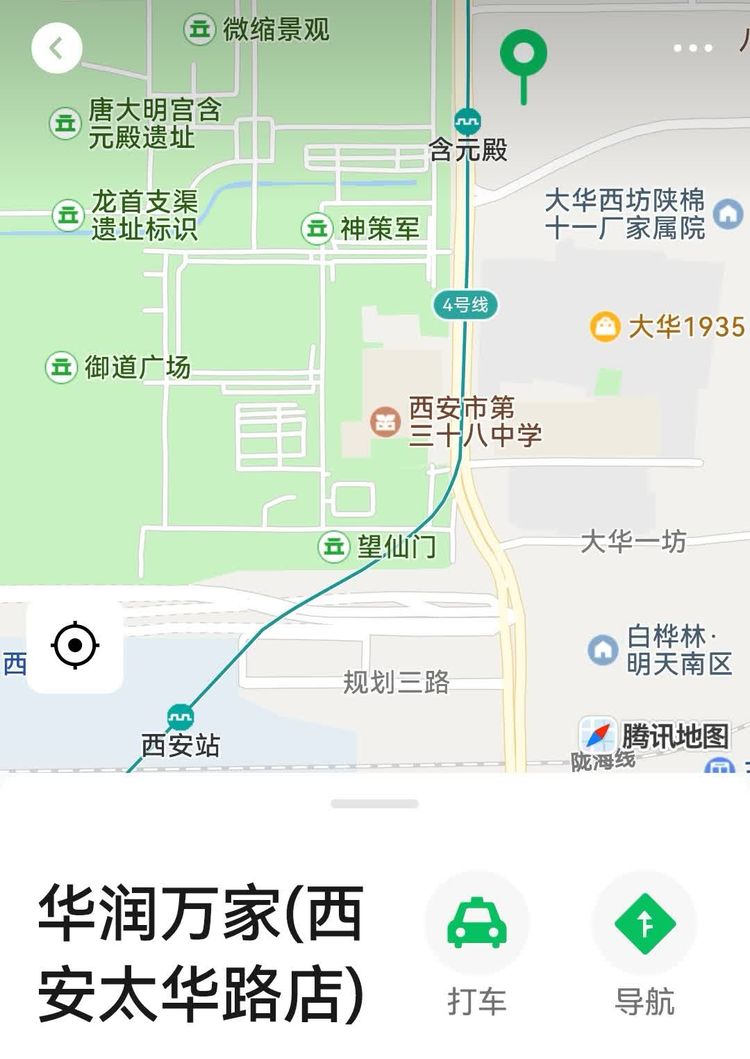750x1059 pixels.
Task: Call a taxi with 打车
Action: 477,924
